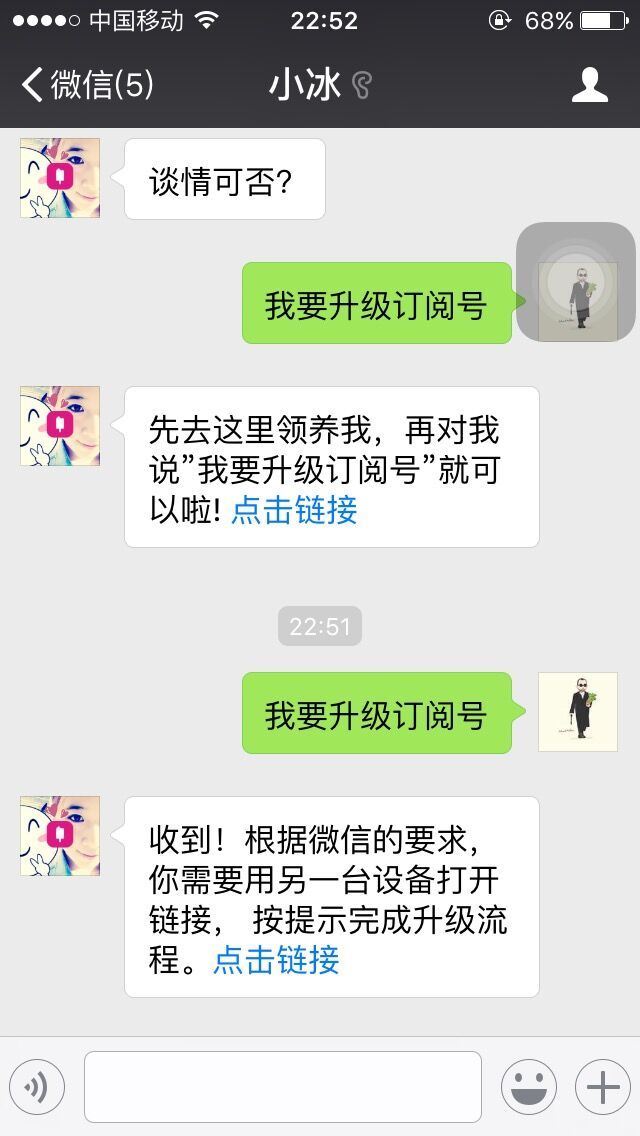This screenshot has height=1136, width=640.
Task: Open the emoji sticker panel
Action: point(529,1087)
